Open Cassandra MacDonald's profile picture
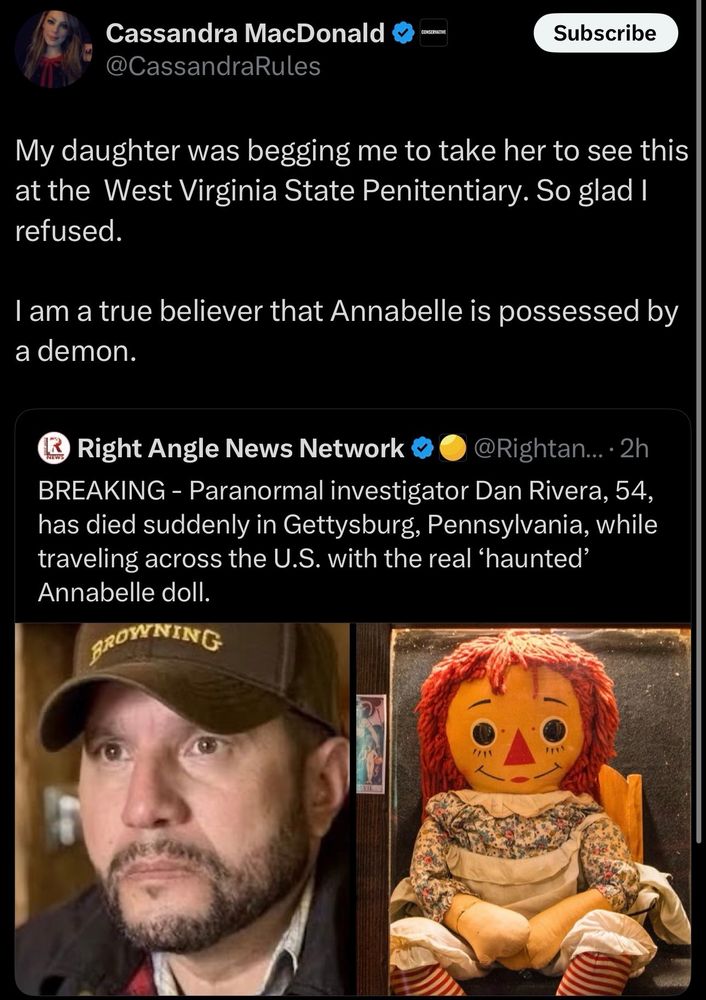The width and height of the screenshot is (706, 1000). coord(52,50)
